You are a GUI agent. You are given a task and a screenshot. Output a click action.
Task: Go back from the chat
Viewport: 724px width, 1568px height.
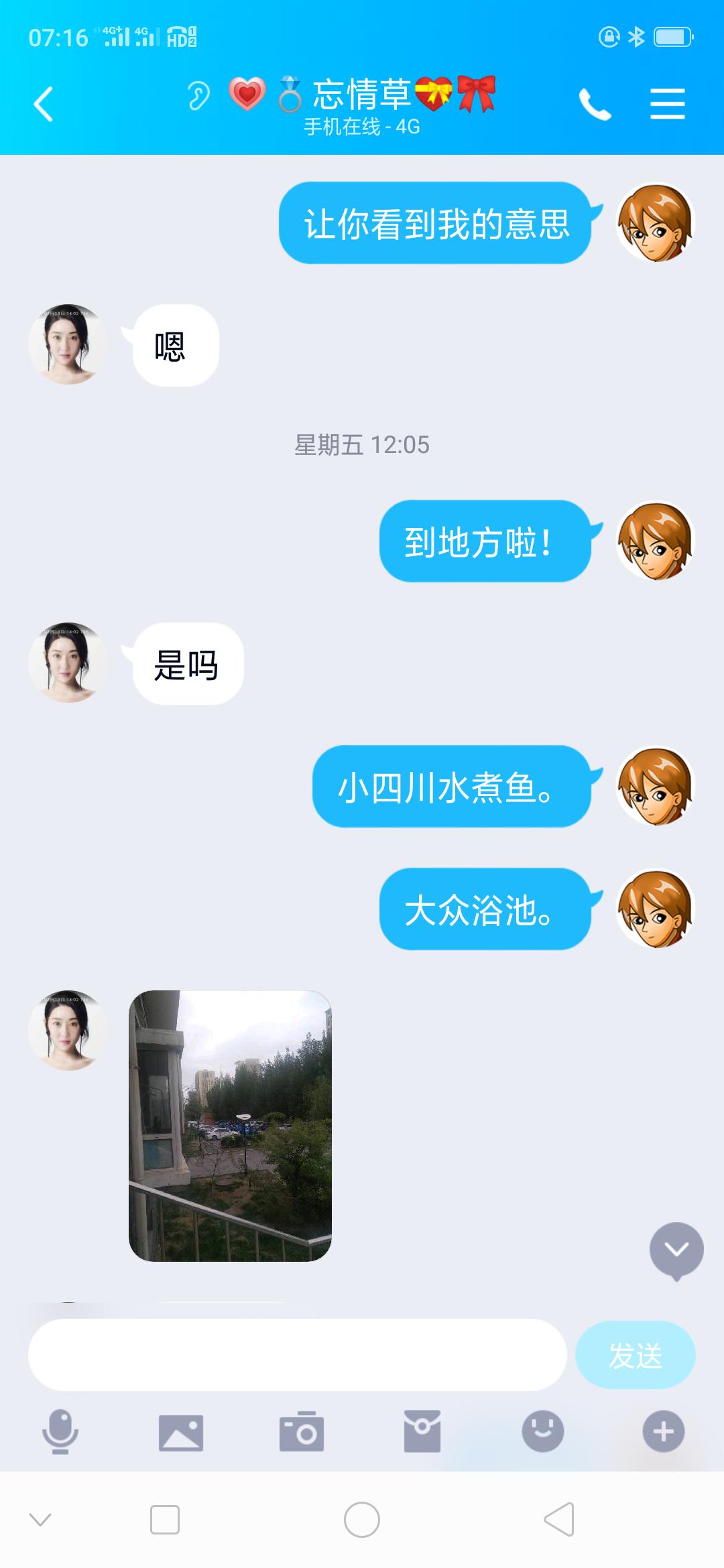tap(44, 105)
